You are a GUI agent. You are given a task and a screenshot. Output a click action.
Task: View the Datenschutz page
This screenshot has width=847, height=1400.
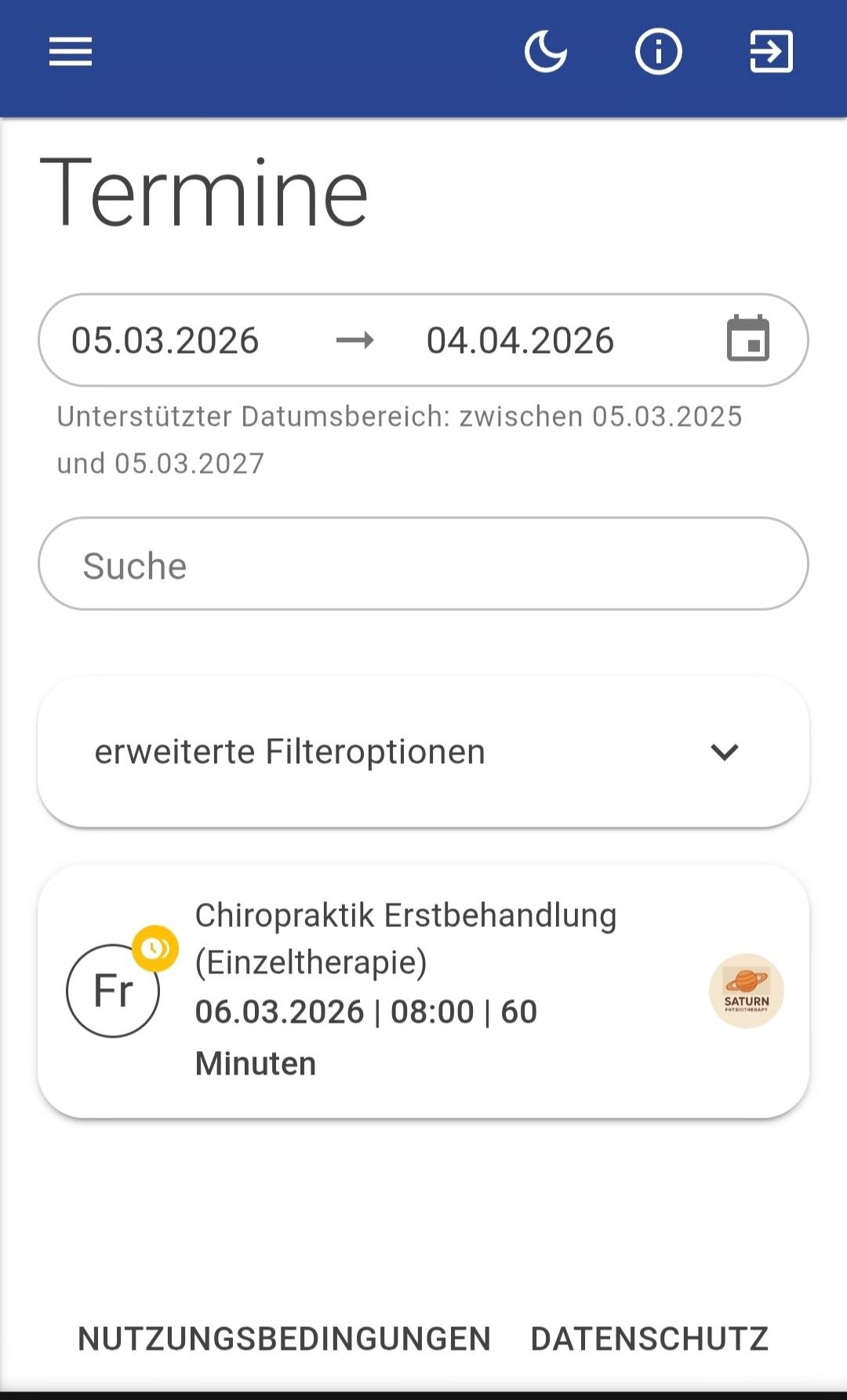pyautogui.click(x=649, y=1339)
